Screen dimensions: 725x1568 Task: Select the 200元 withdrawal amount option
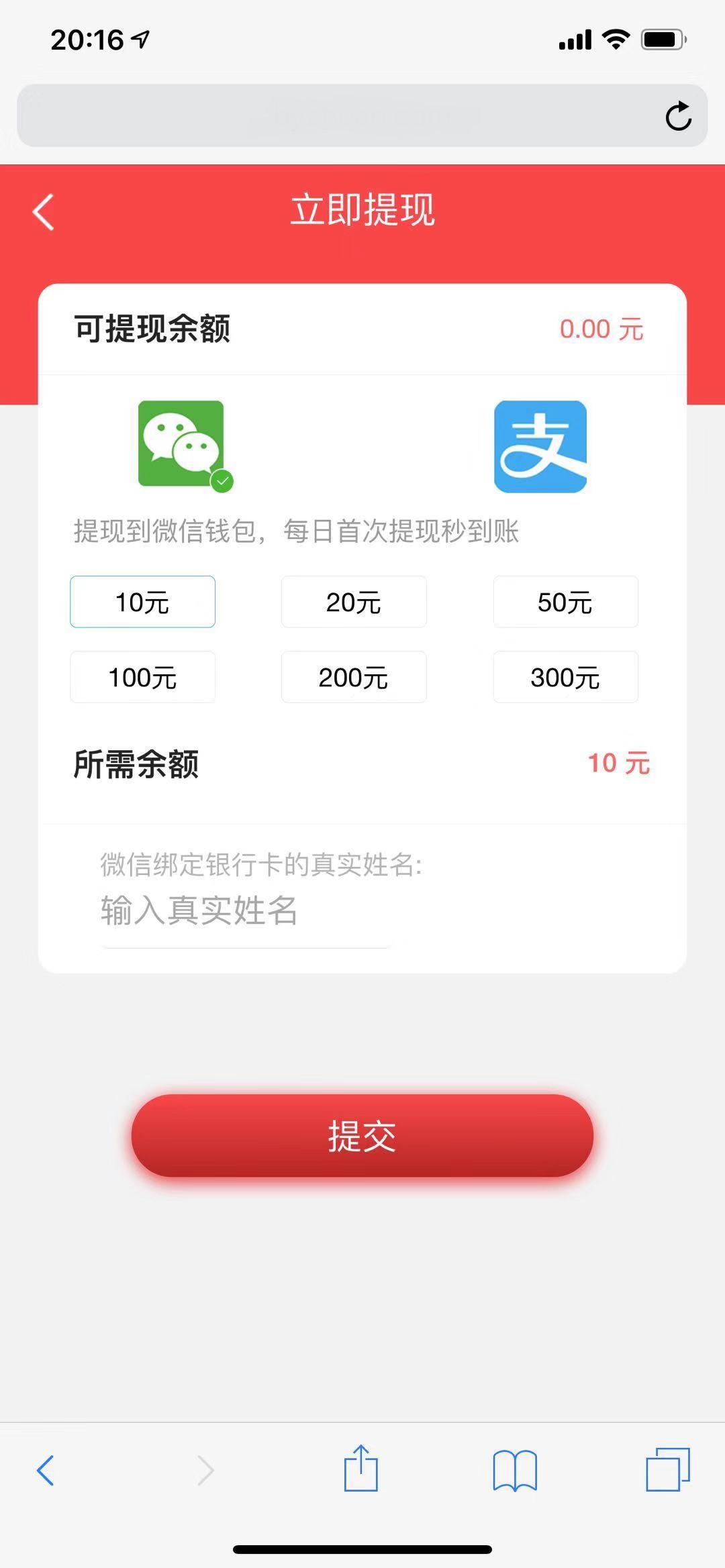354,677
